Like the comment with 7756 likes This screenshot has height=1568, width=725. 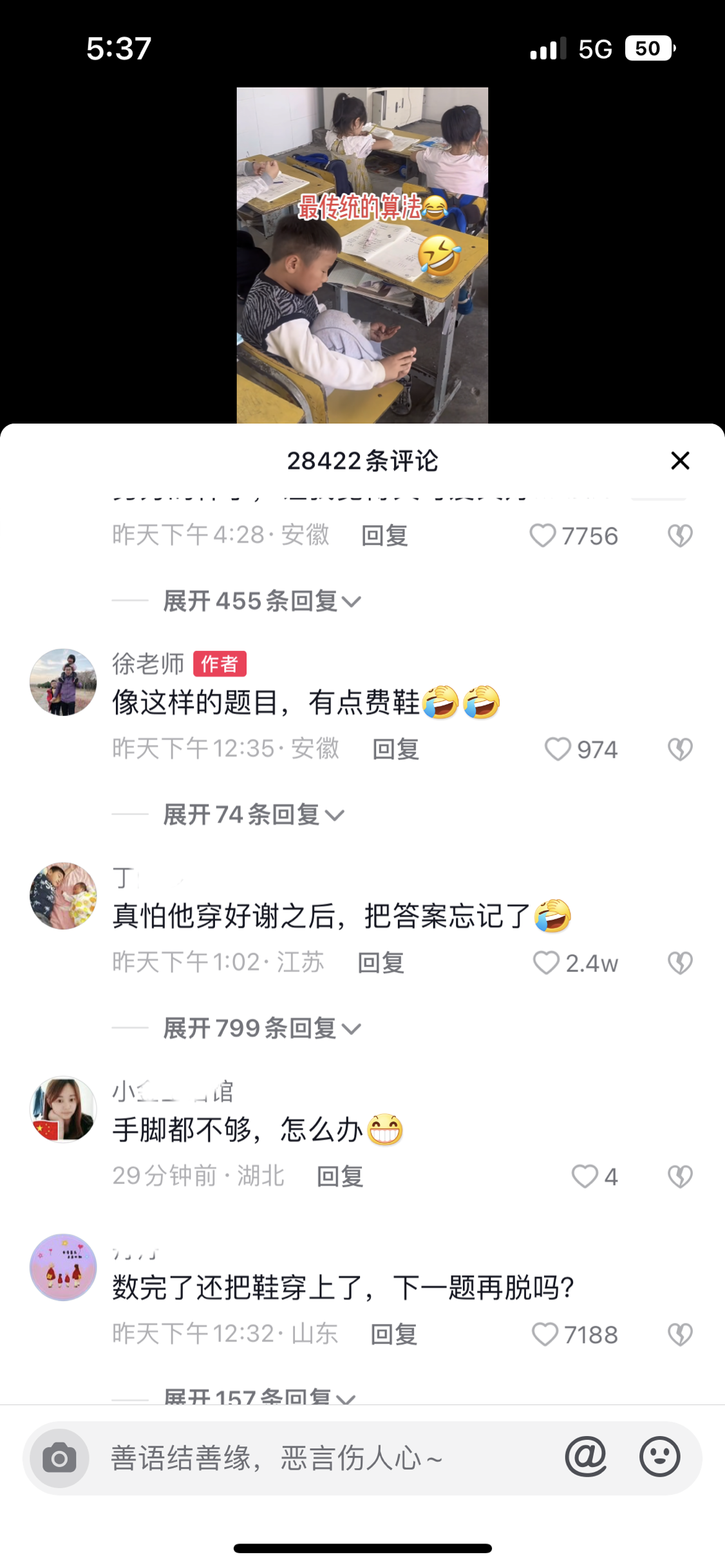click(543, 536)
